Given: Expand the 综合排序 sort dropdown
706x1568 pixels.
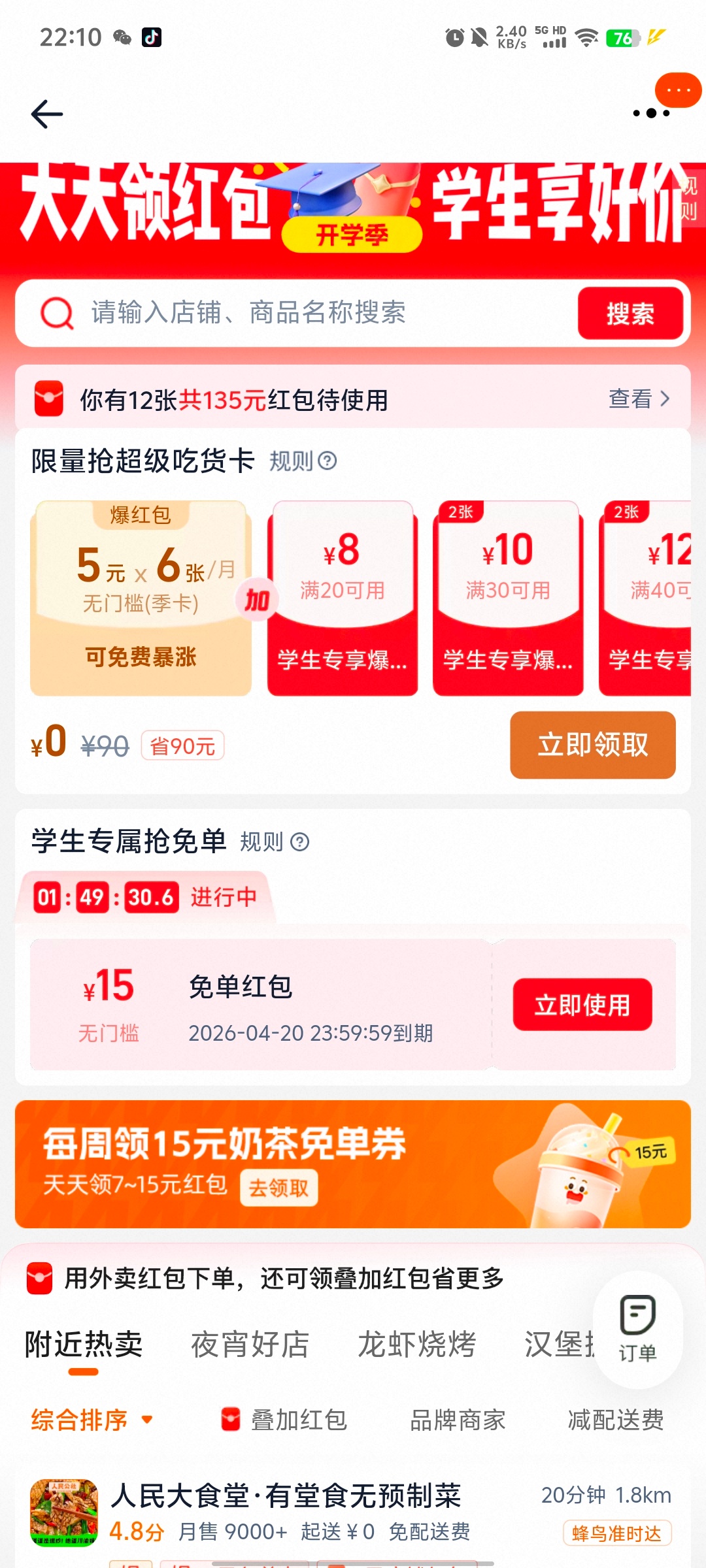Looking at the screenshot, I should click(x=92, y=1420).
